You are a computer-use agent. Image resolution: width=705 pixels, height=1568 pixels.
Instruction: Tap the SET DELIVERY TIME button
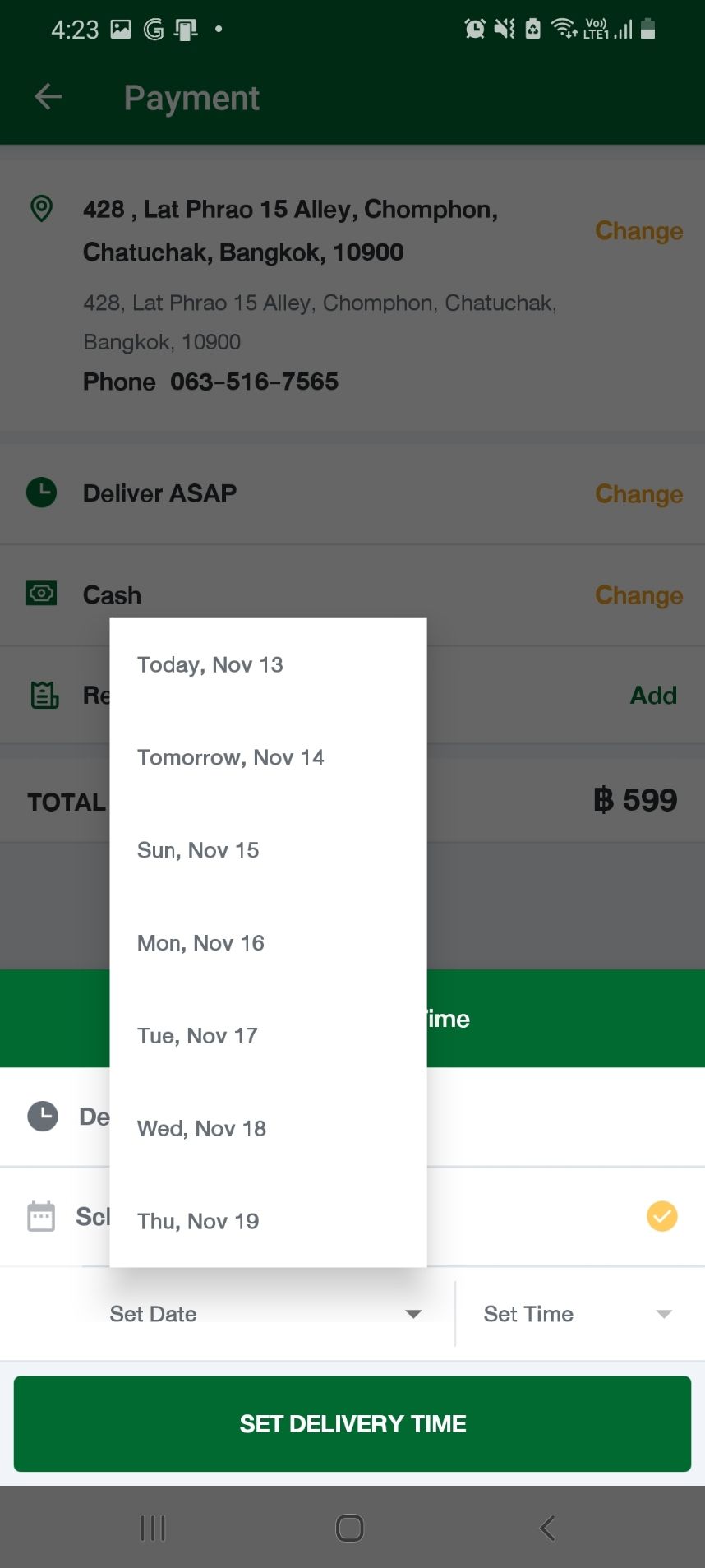(x=352, y=1423)
